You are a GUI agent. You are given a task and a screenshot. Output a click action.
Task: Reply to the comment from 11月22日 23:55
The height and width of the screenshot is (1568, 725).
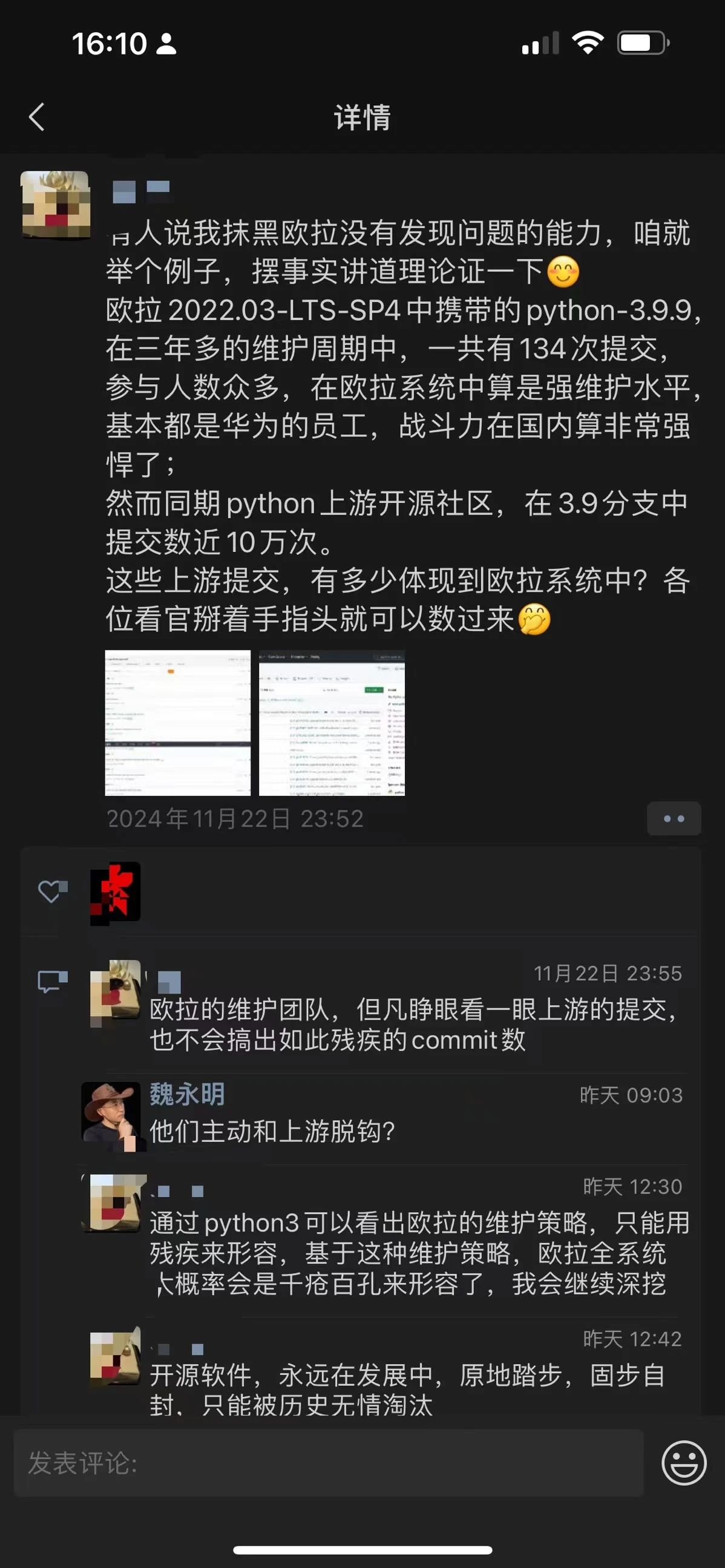(x=414, y=1024)
